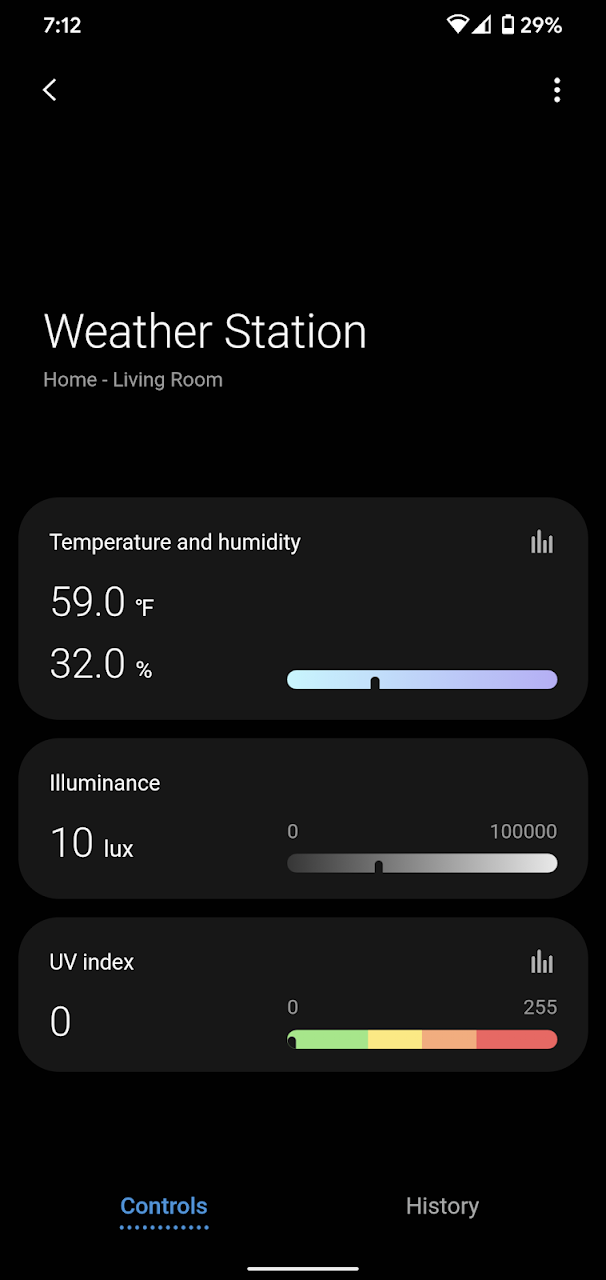Go back using the arrow icon

point(49,90)
